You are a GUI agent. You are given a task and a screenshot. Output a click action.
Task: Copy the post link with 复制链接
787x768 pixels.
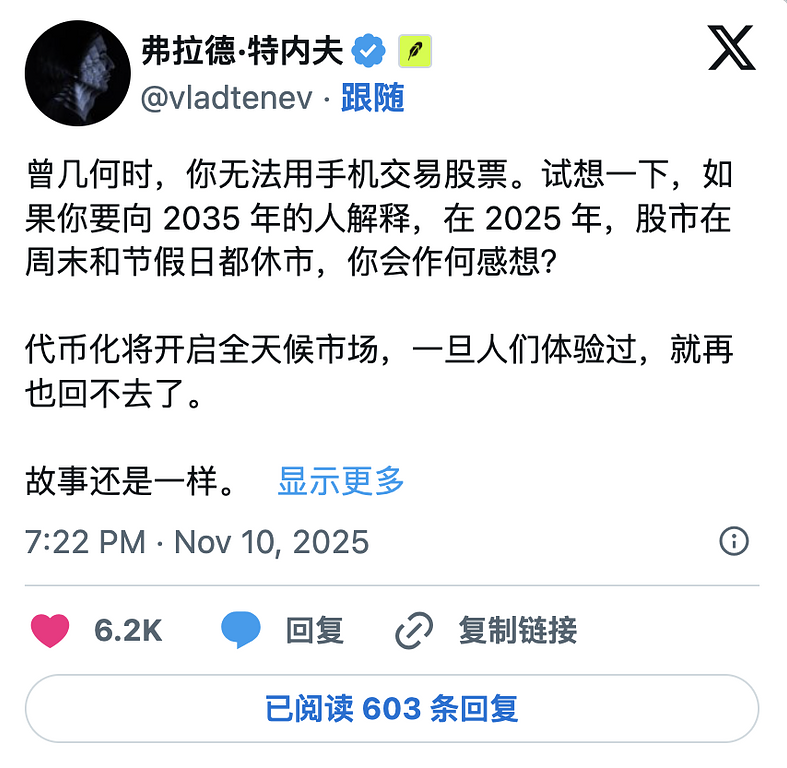tap(487, 631)
